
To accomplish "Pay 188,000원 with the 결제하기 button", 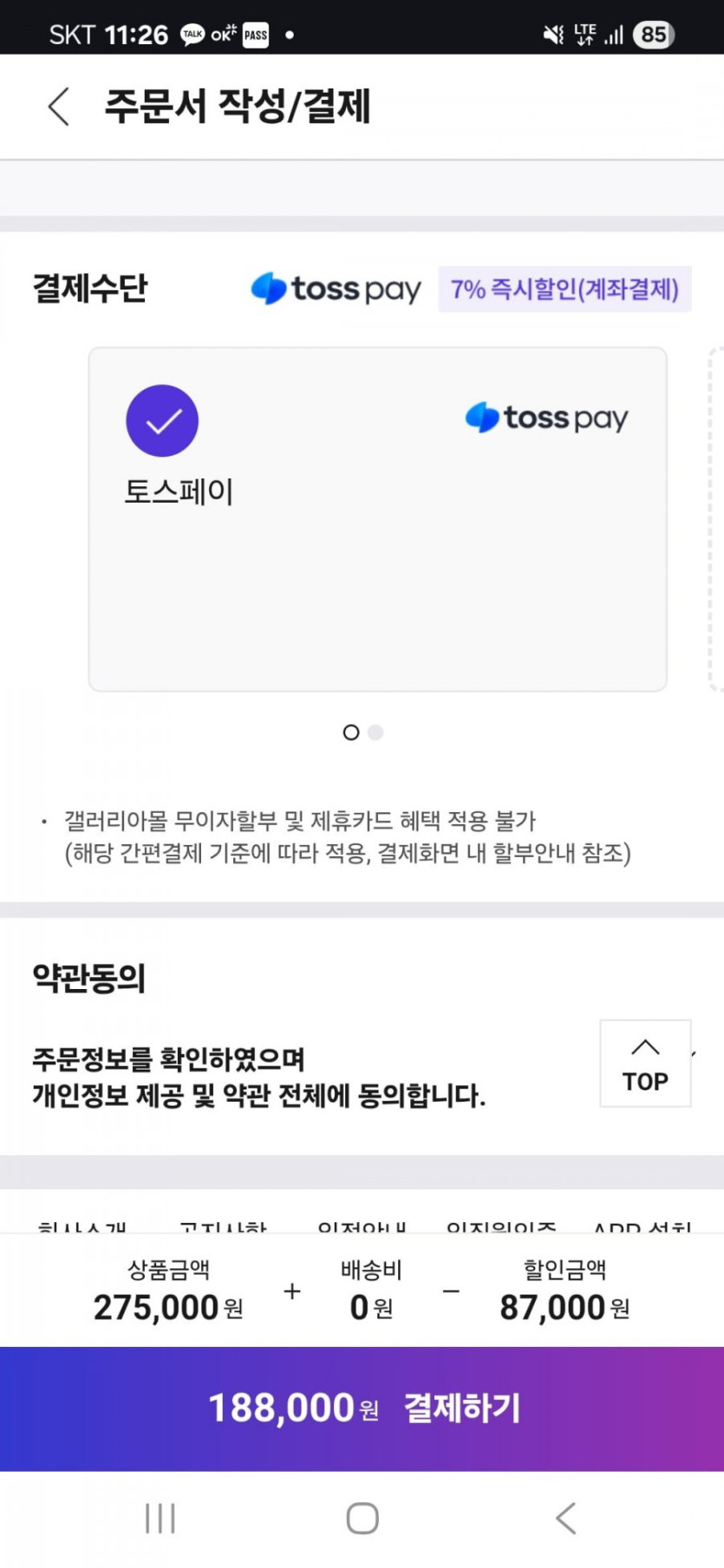I will [x=362, y=1408].
